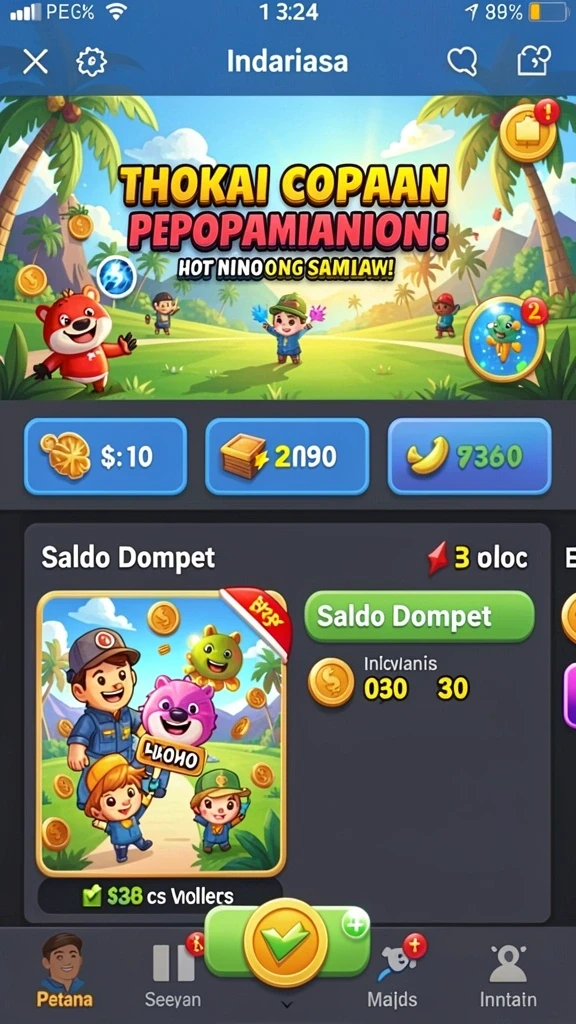Screen dimensions: 576x1024
Task: Open the fish bubble badge with 2
Action: (x=504, y=339)
